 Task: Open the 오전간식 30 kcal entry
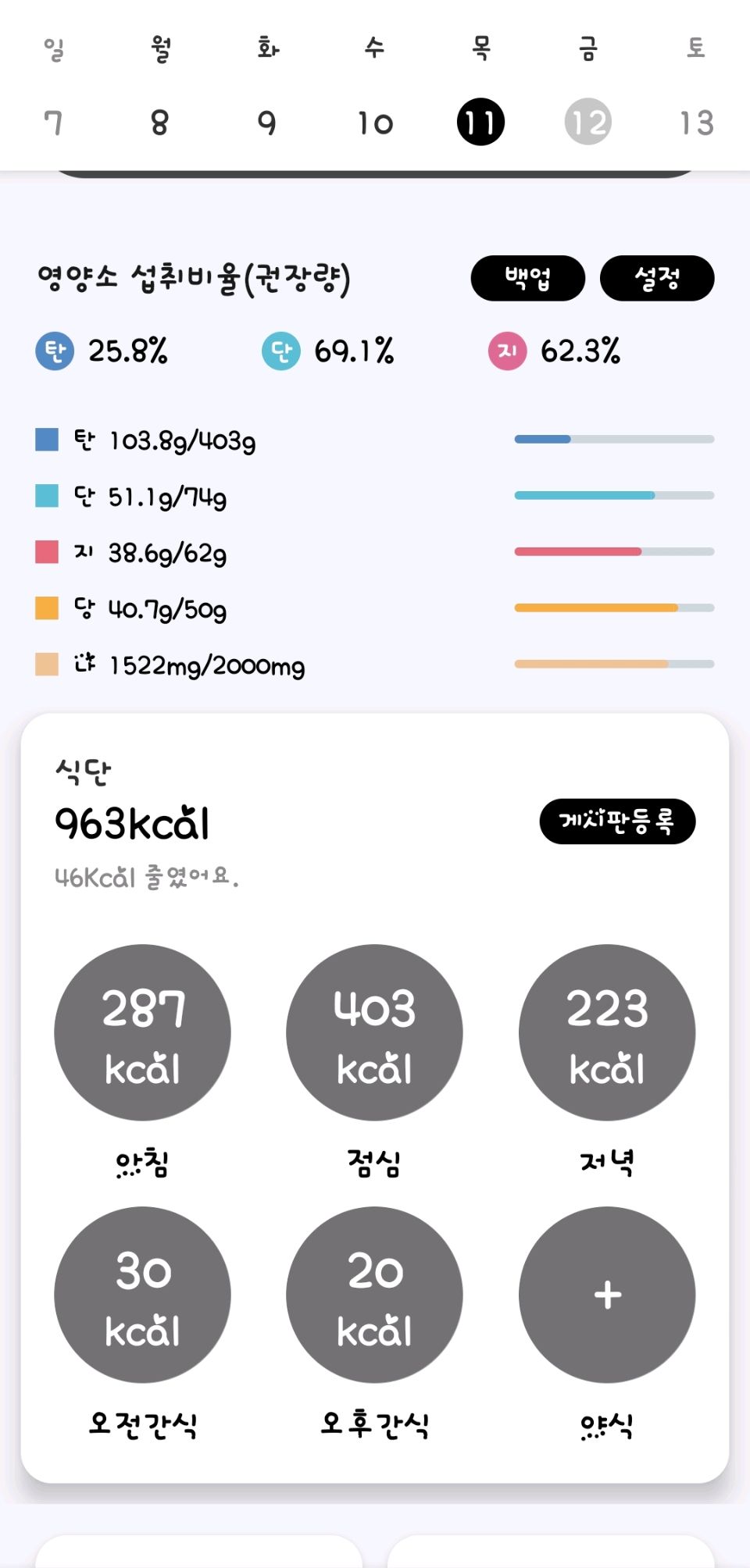tap(142, 1295)
